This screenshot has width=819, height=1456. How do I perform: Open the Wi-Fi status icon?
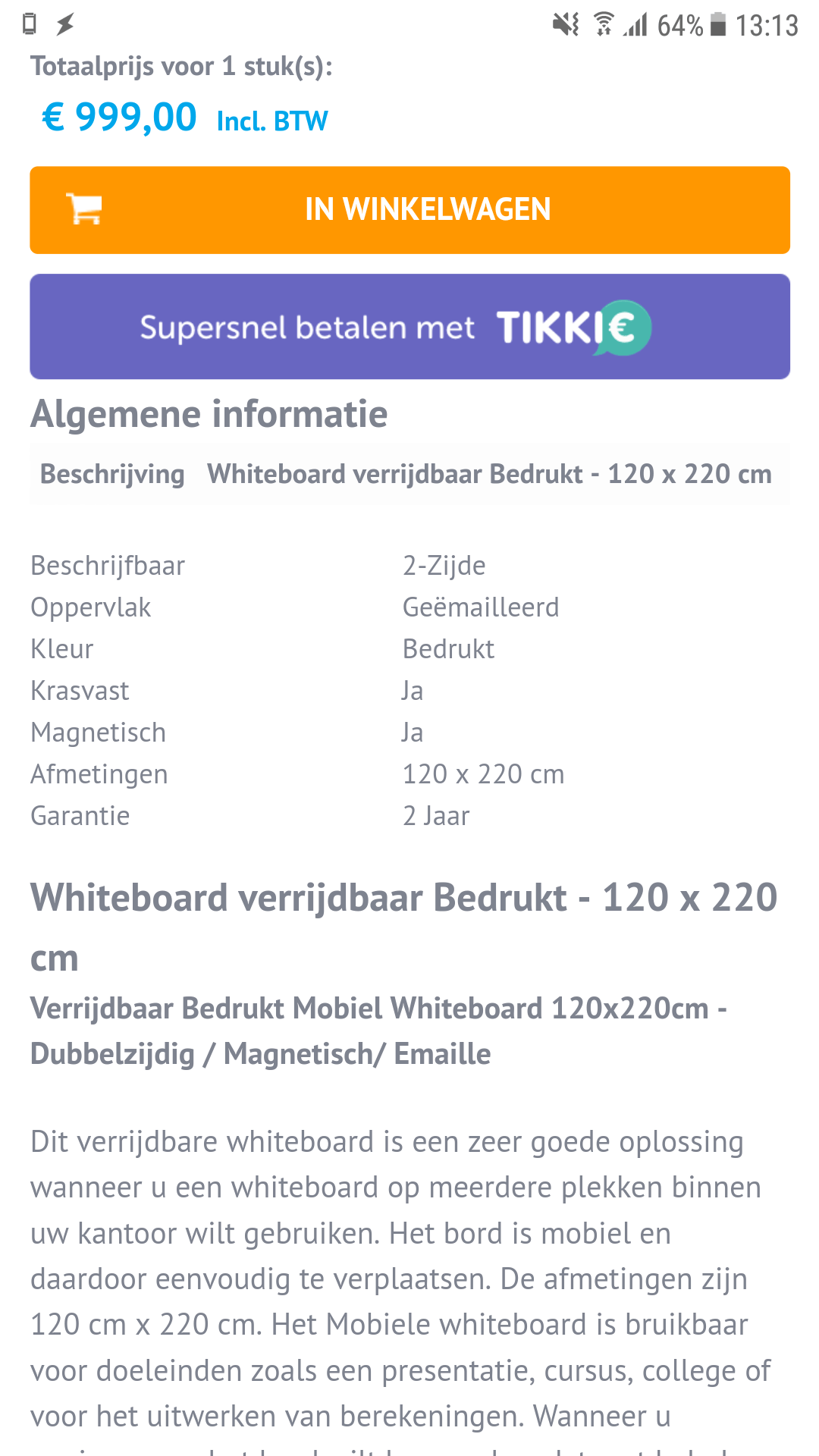point(603,23)
